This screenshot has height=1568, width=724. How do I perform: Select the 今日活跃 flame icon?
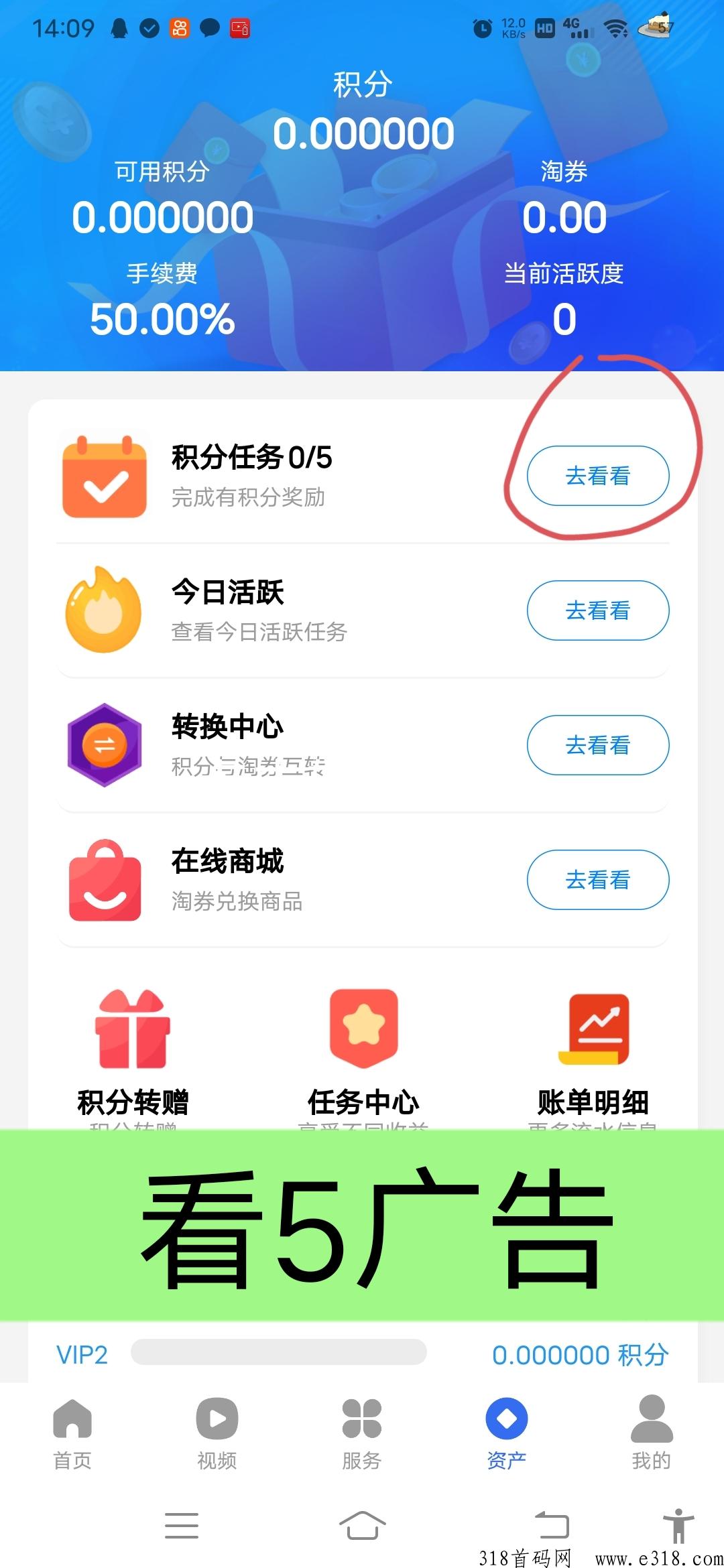[105, 610]
